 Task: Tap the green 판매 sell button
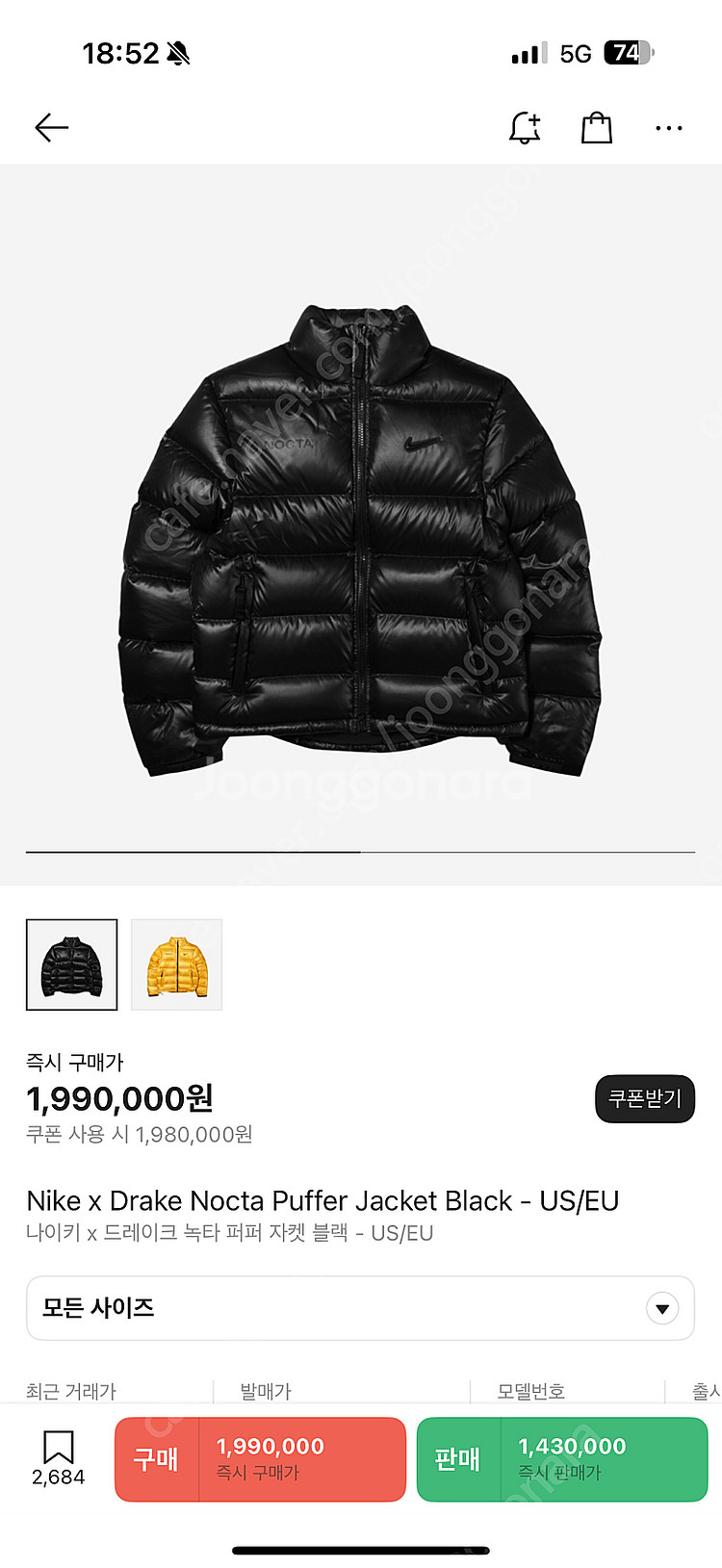pyautogui.click(x=562, y=1459)
